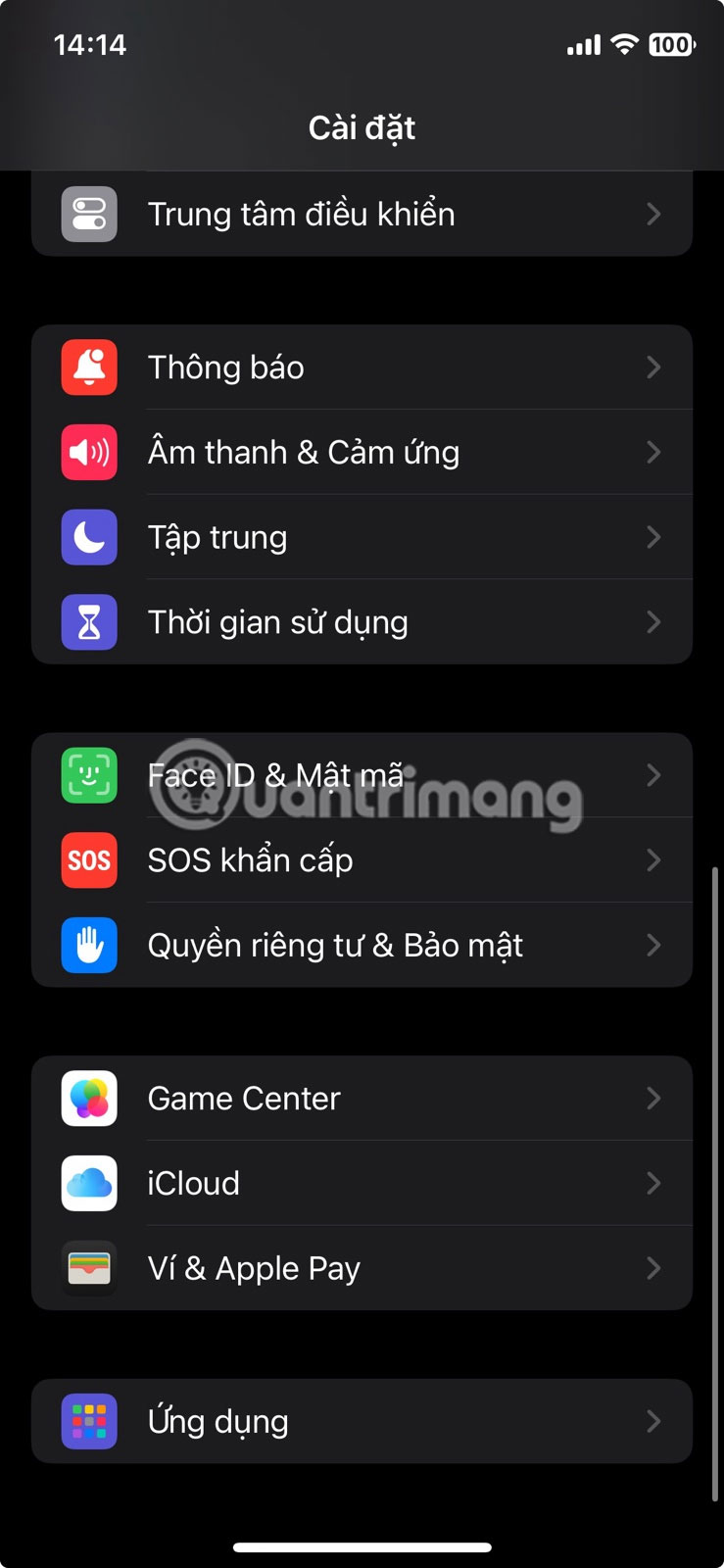This screenshot has width=724, height=1568.
Task: Select SOS khẩn cấp
Action: [362, 860]
